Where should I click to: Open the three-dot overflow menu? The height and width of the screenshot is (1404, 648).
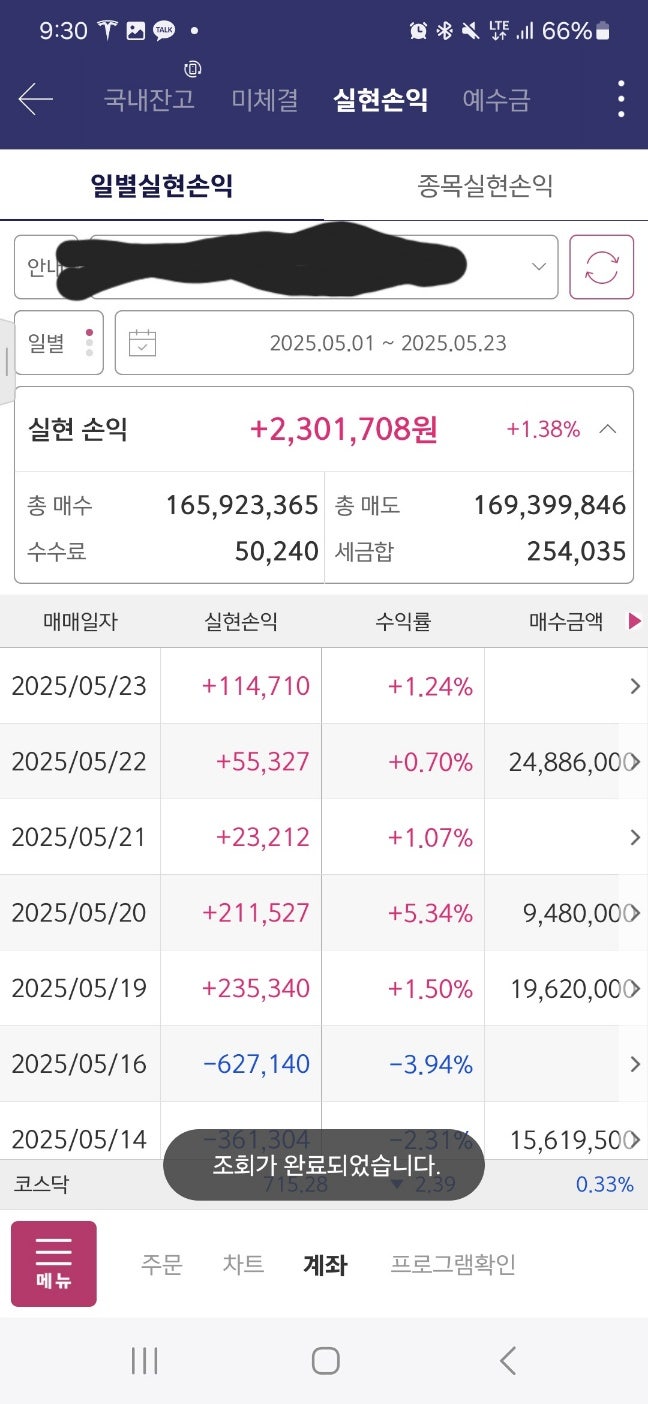click(621, 99)
